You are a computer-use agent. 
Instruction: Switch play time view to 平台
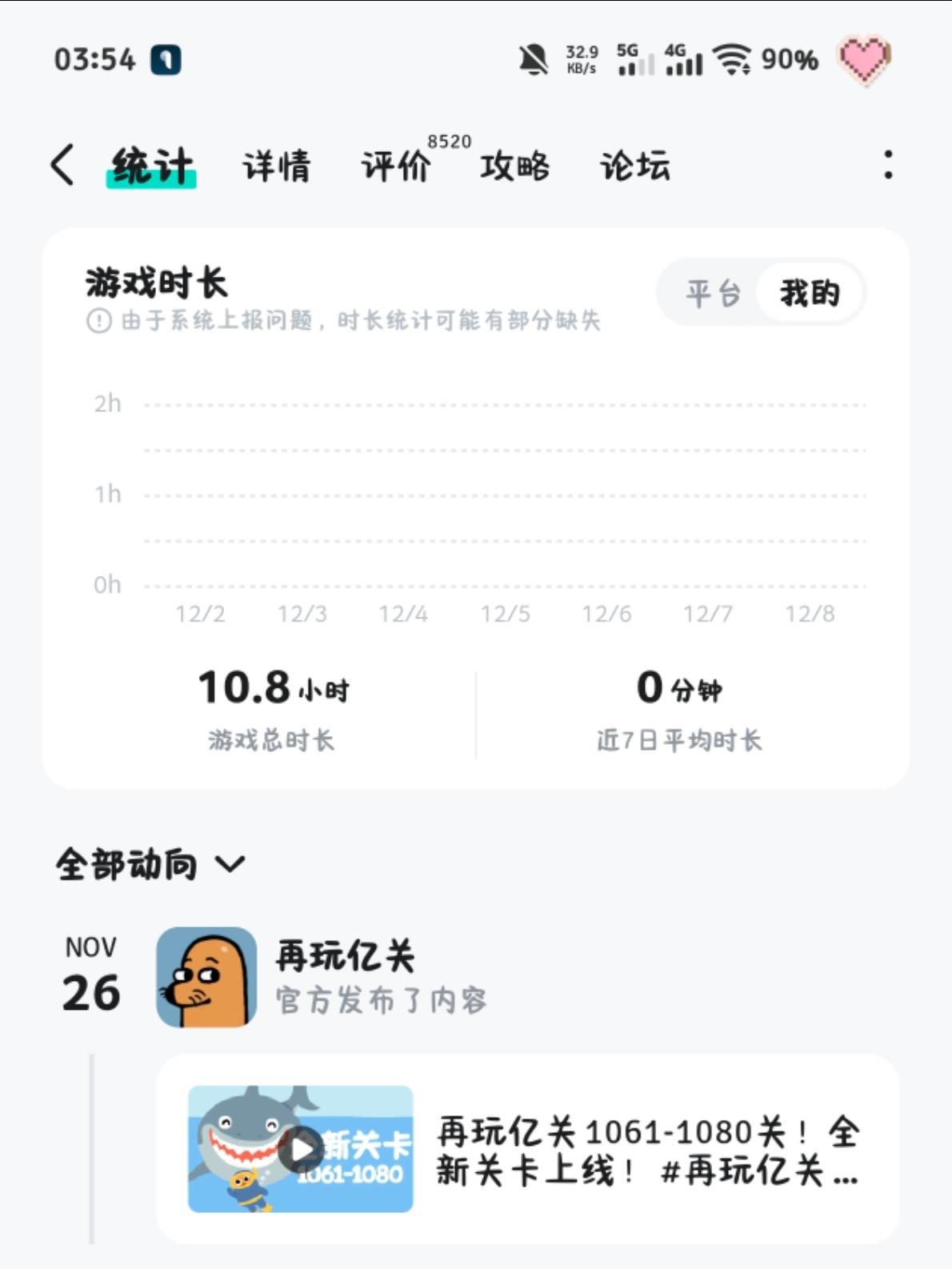point(712,293)
